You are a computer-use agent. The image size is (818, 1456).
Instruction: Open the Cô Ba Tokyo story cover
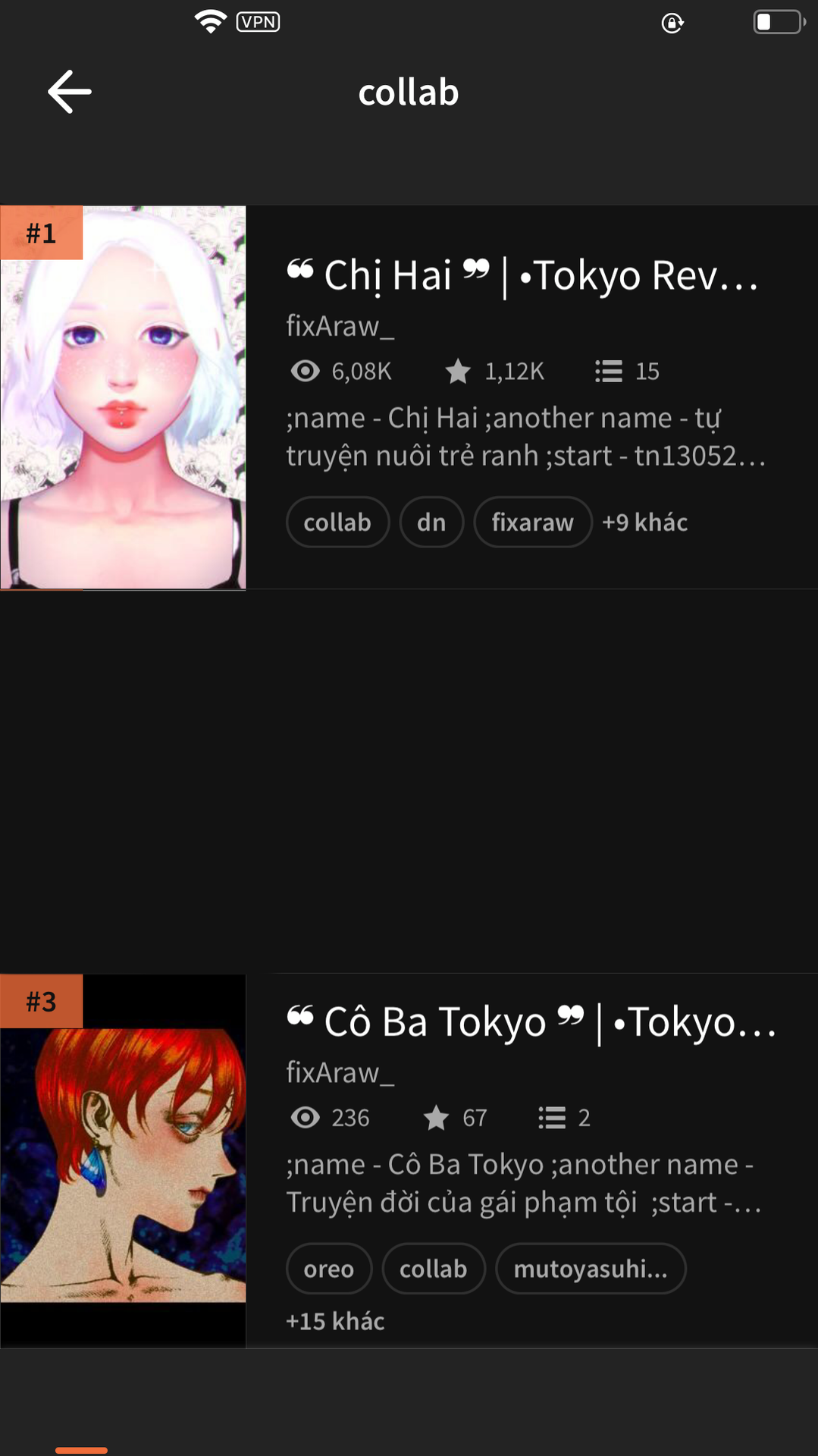point(123,1161)
